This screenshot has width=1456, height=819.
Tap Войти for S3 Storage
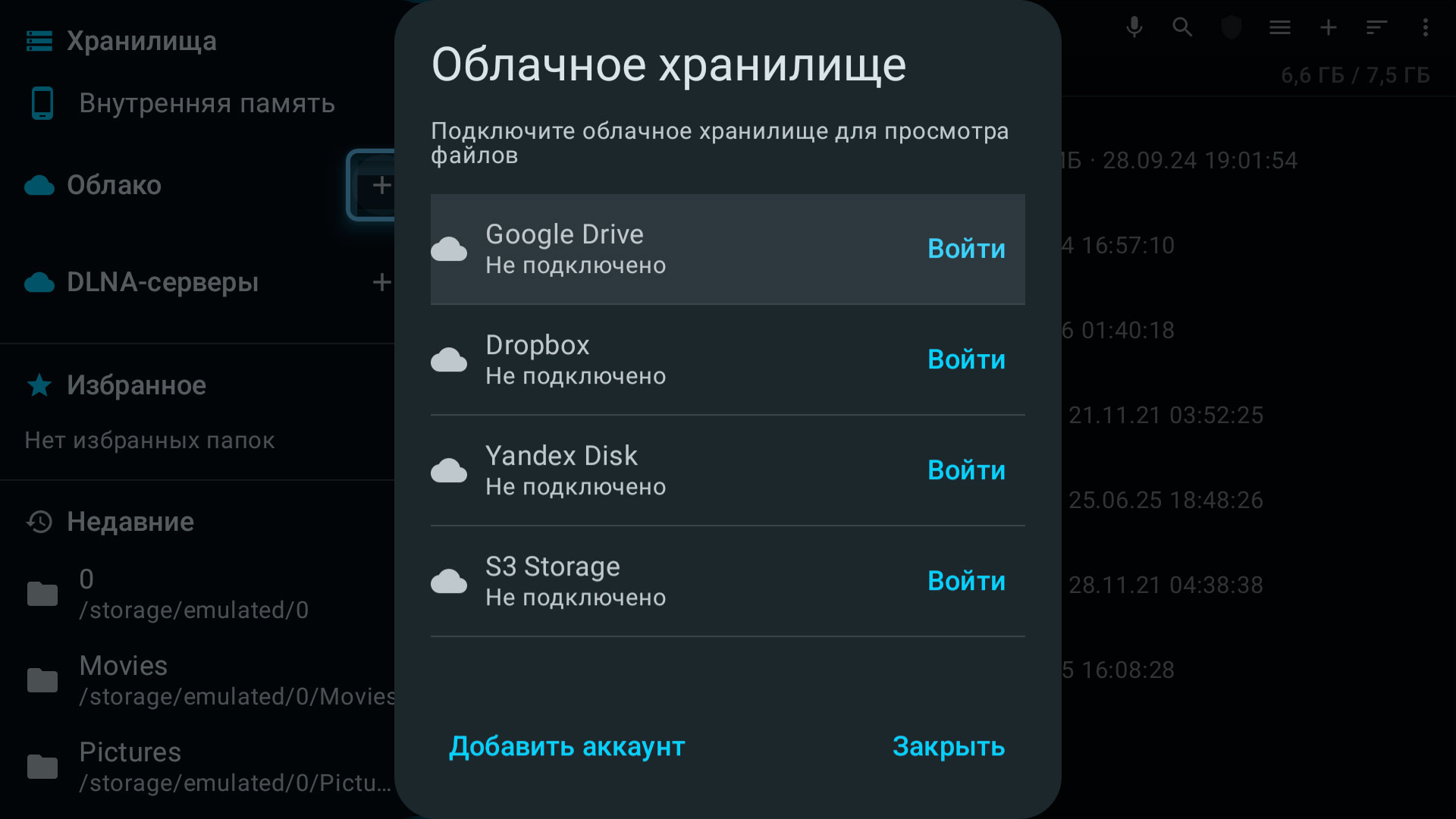click(966, 581)
